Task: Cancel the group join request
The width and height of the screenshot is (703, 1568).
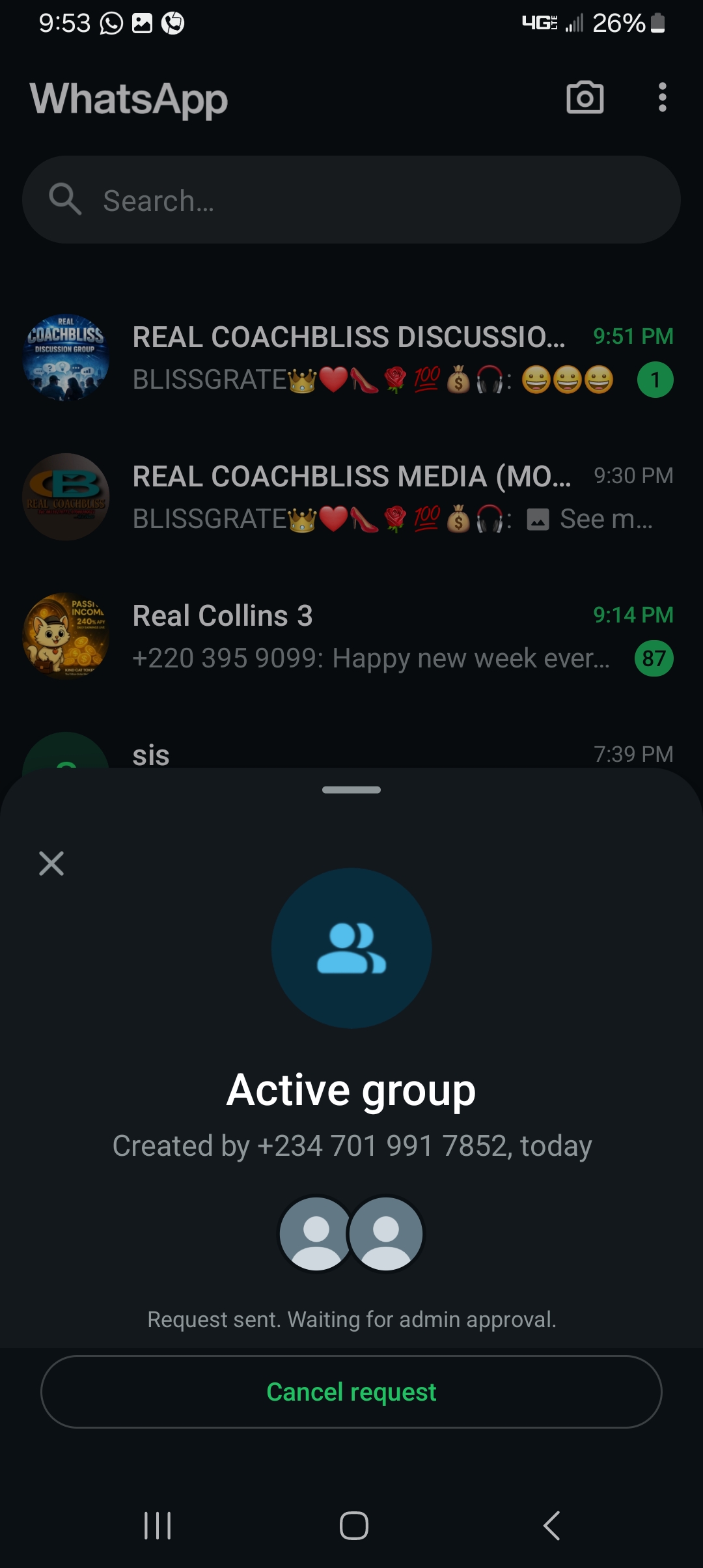Action: coord(351,1392)
